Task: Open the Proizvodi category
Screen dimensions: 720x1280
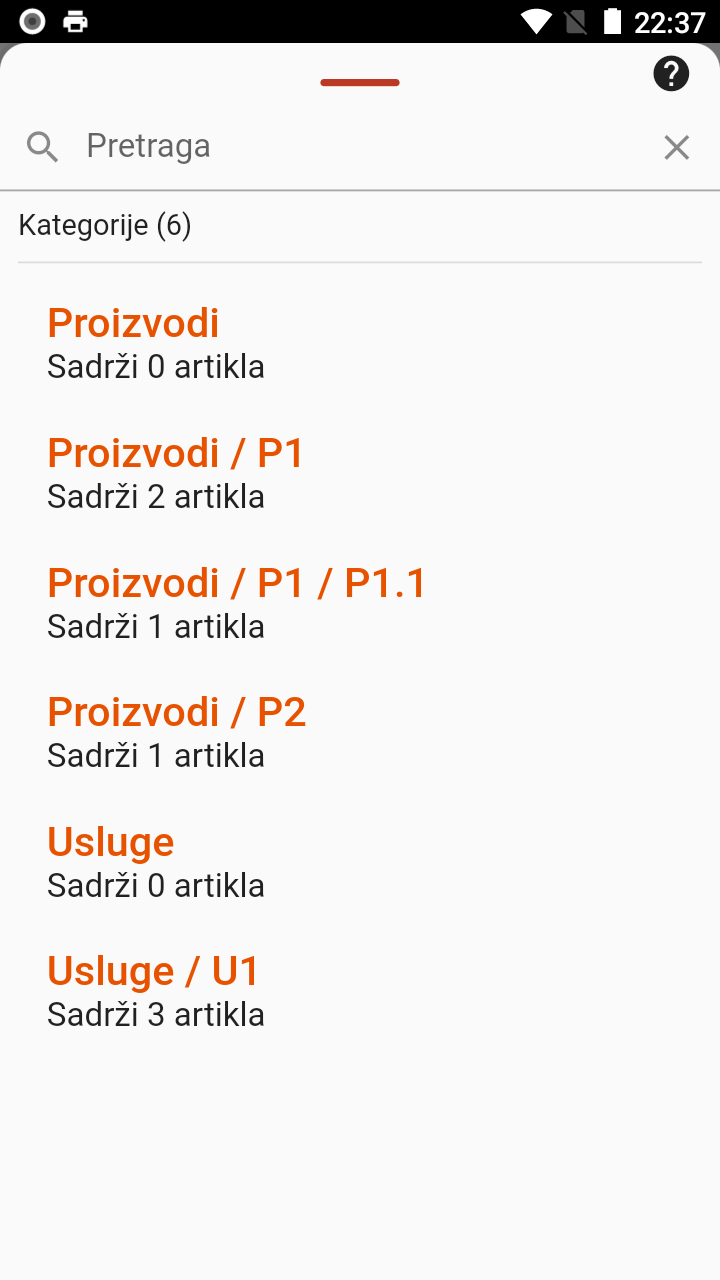Action: (133, 322)
